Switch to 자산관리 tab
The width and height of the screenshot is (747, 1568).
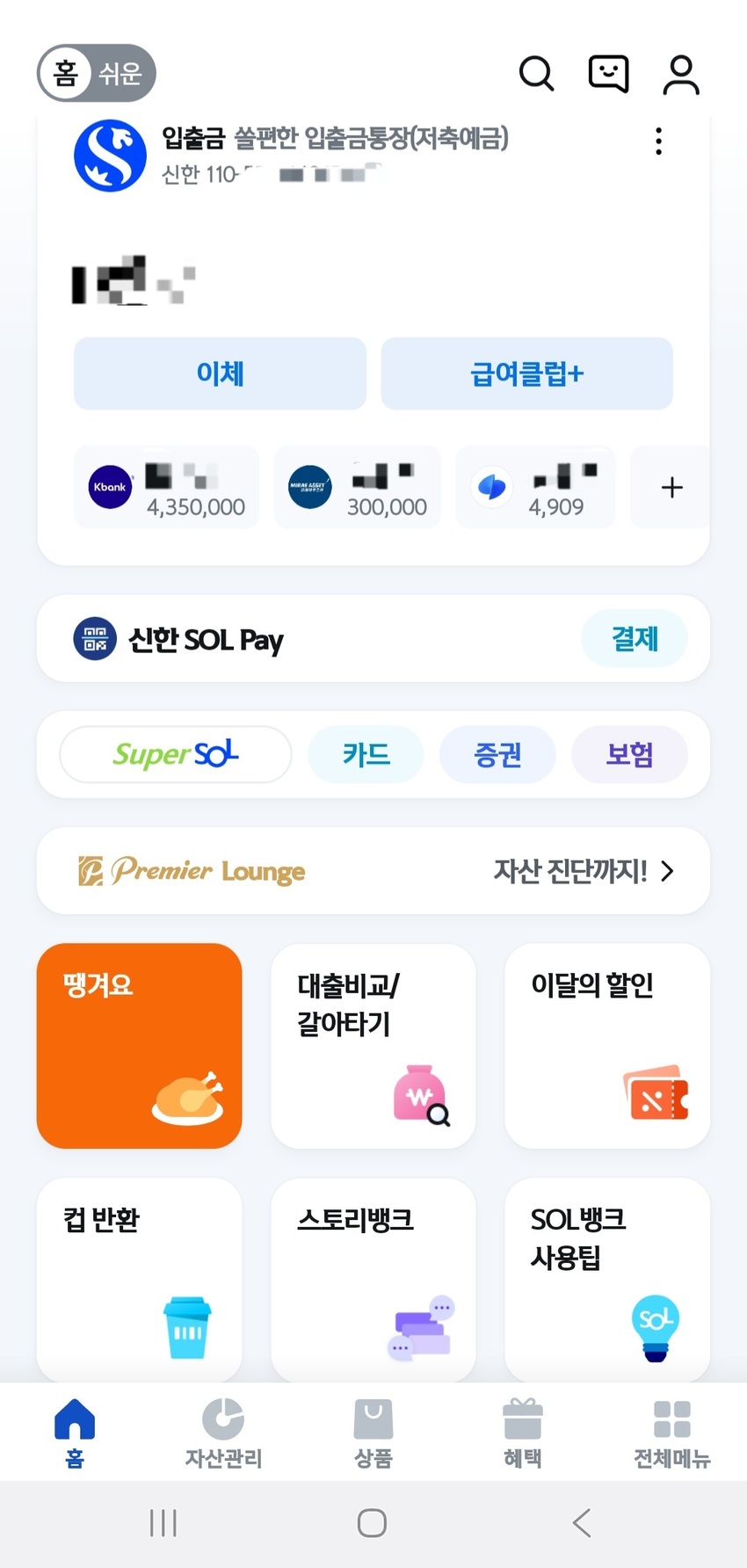click(223, 1433)
